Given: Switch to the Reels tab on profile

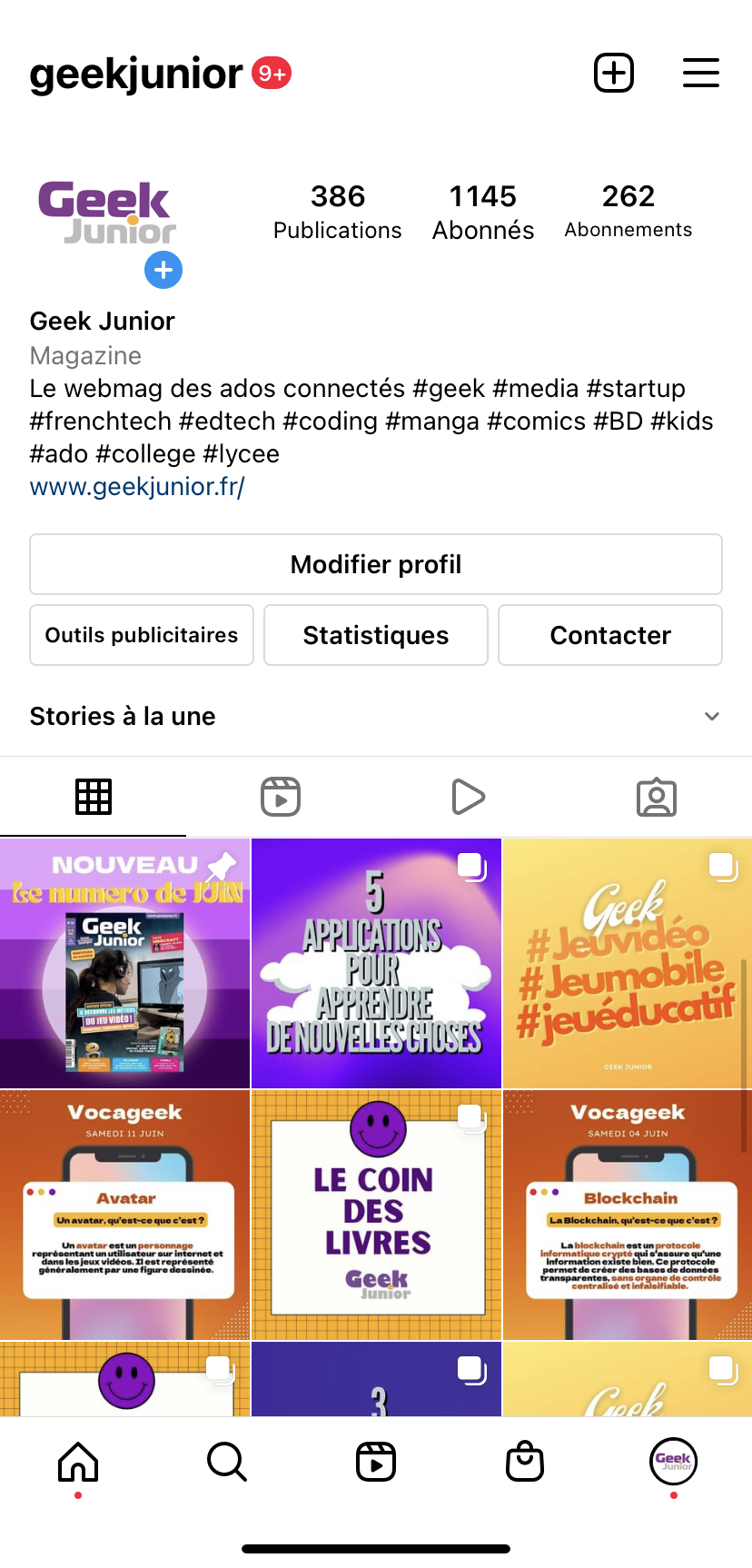Looking at the screenshot, I should pos(281,797).
